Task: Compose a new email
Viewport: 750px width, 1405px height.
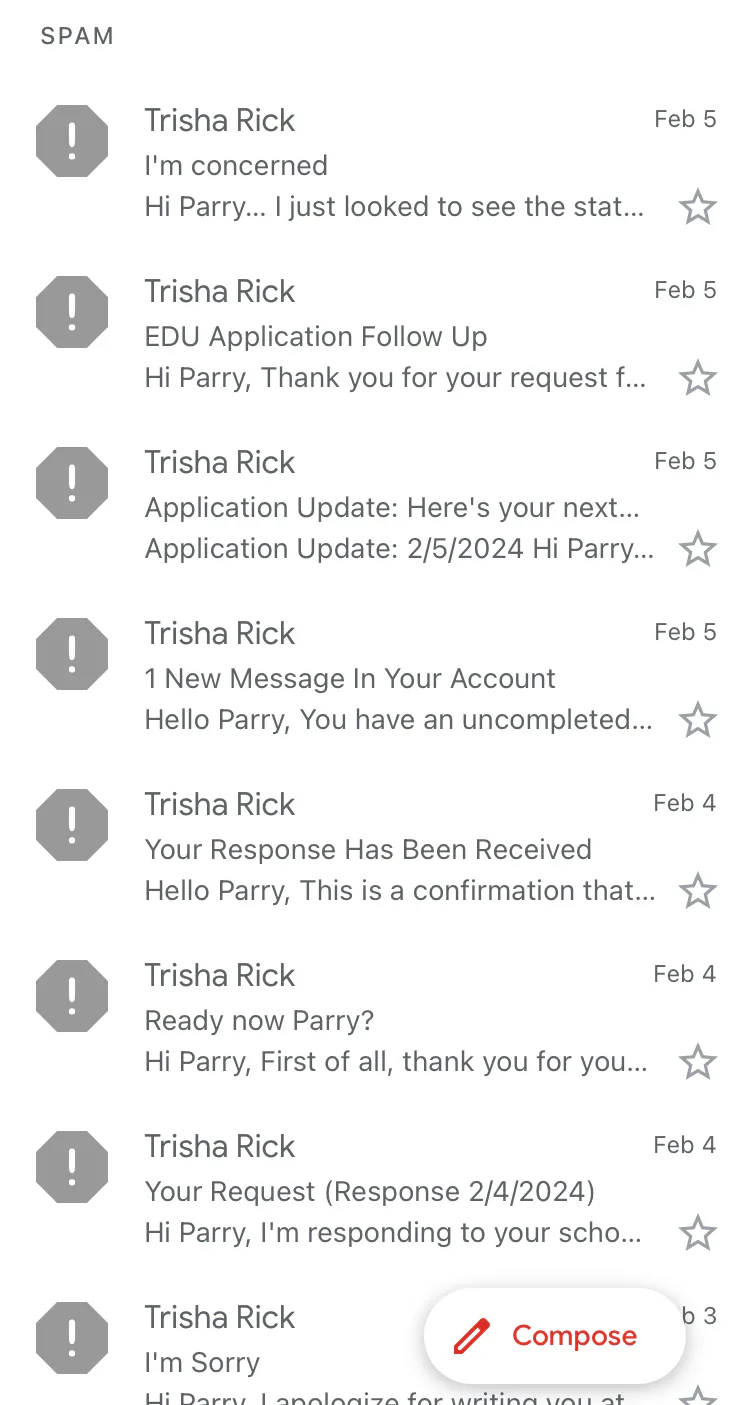Action: (x=555, y=1336)
